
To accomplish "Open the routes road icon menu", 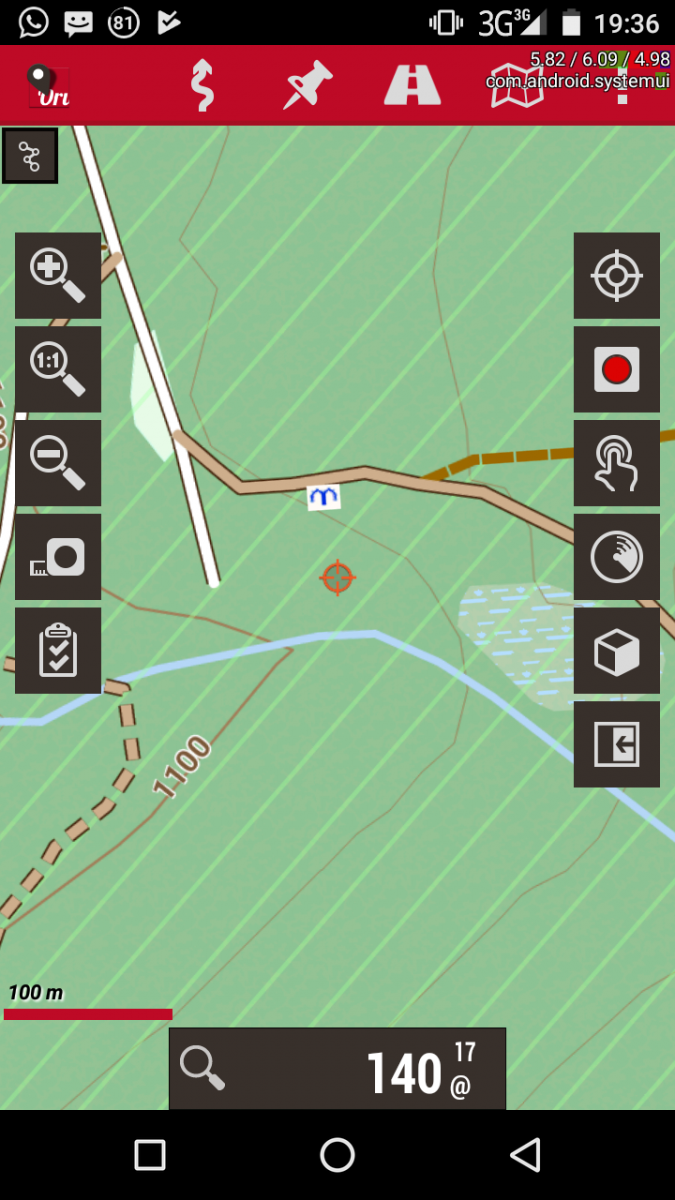I will (413, 85).
